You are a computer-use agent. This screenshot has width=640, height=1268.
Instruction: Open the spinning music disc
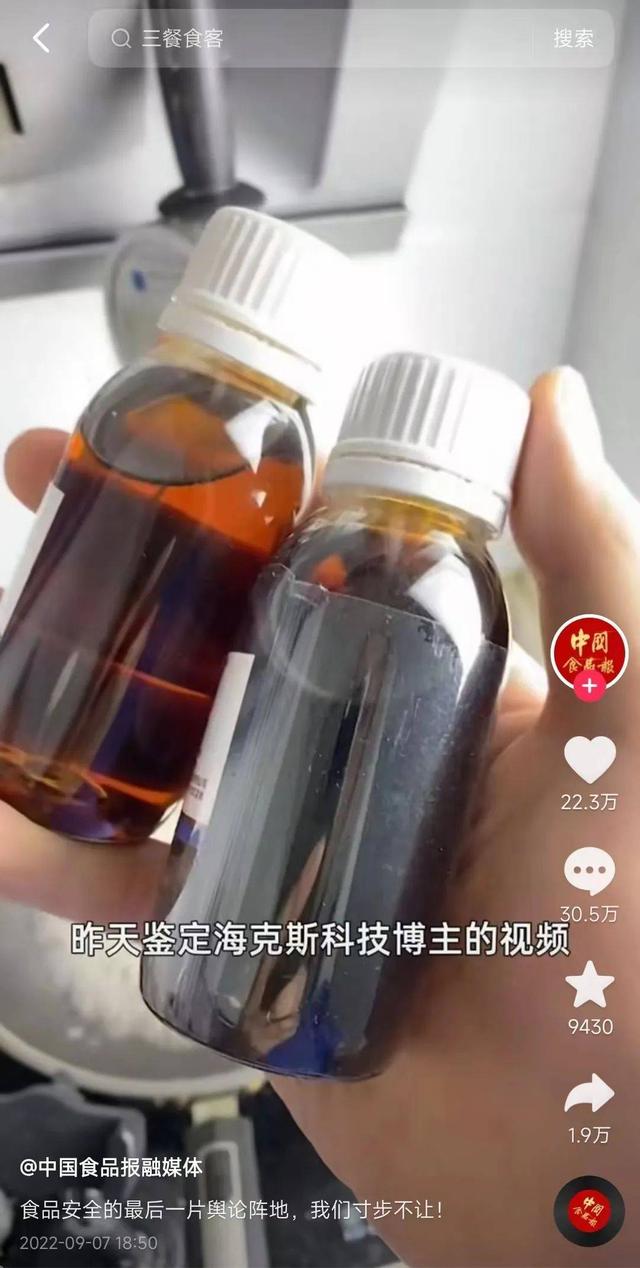click(589, 1210)
